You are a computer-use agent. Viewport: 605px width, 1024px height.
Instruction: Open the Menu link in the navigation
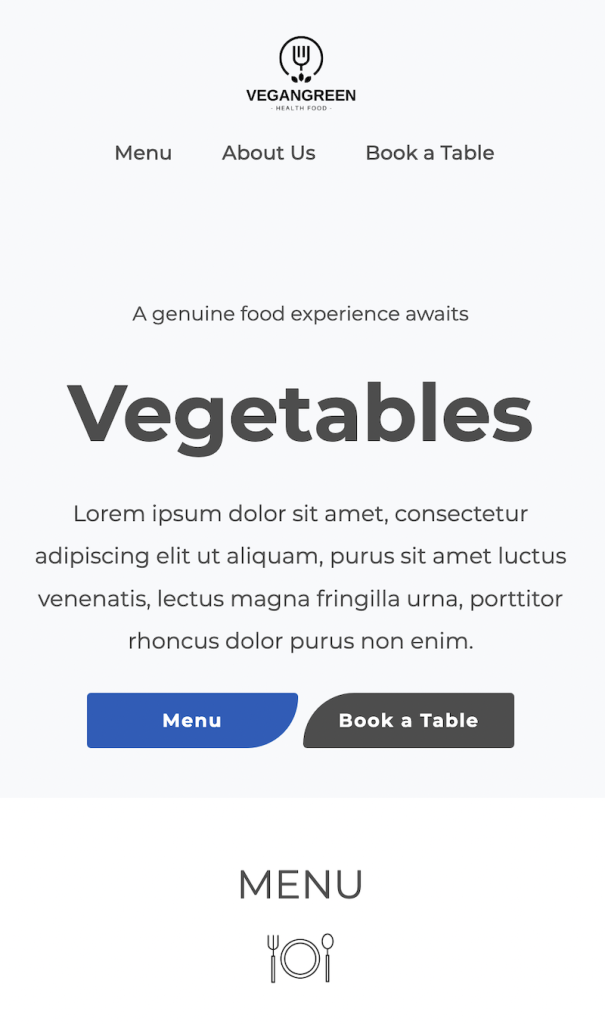[143, 153]
